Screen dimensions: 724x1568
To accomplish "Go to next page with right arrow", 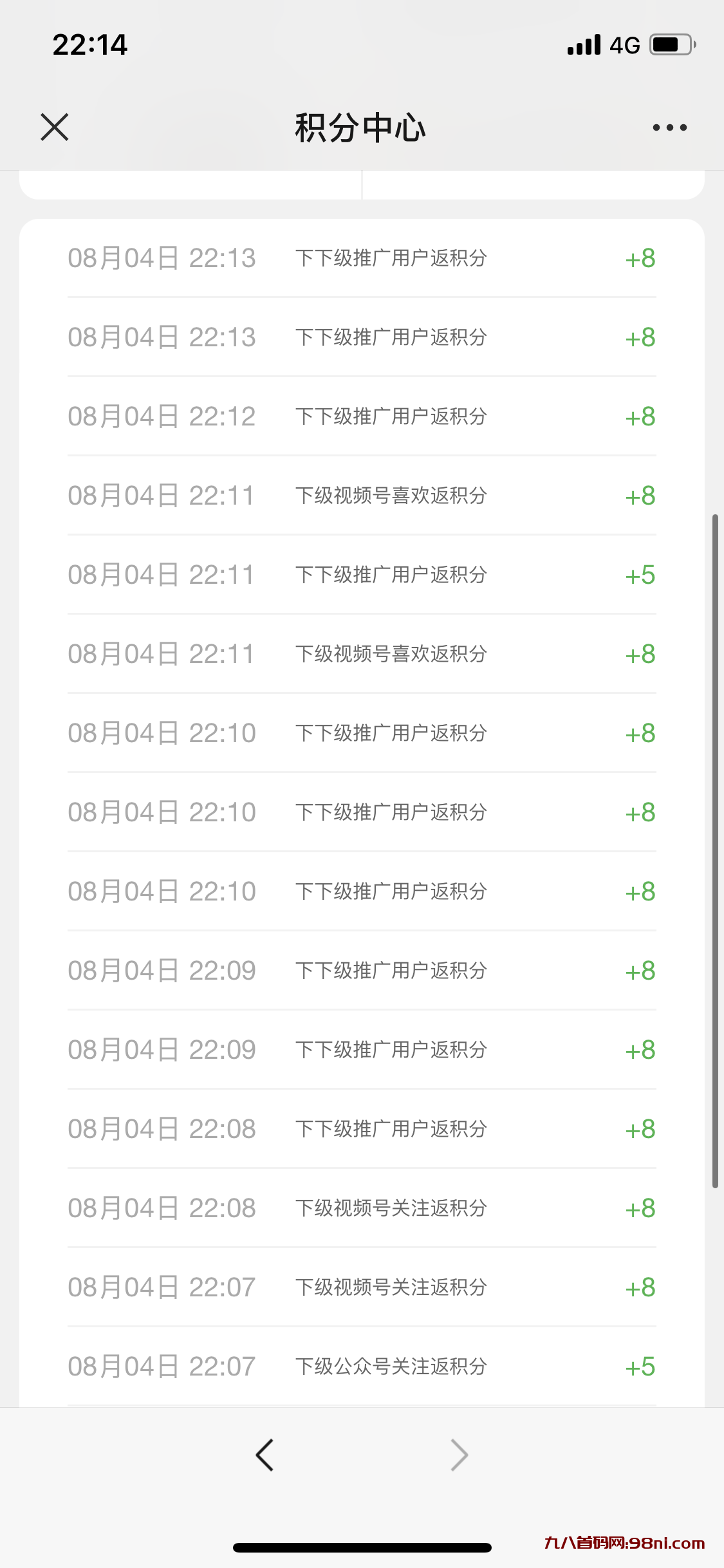I will point(458,1455).
